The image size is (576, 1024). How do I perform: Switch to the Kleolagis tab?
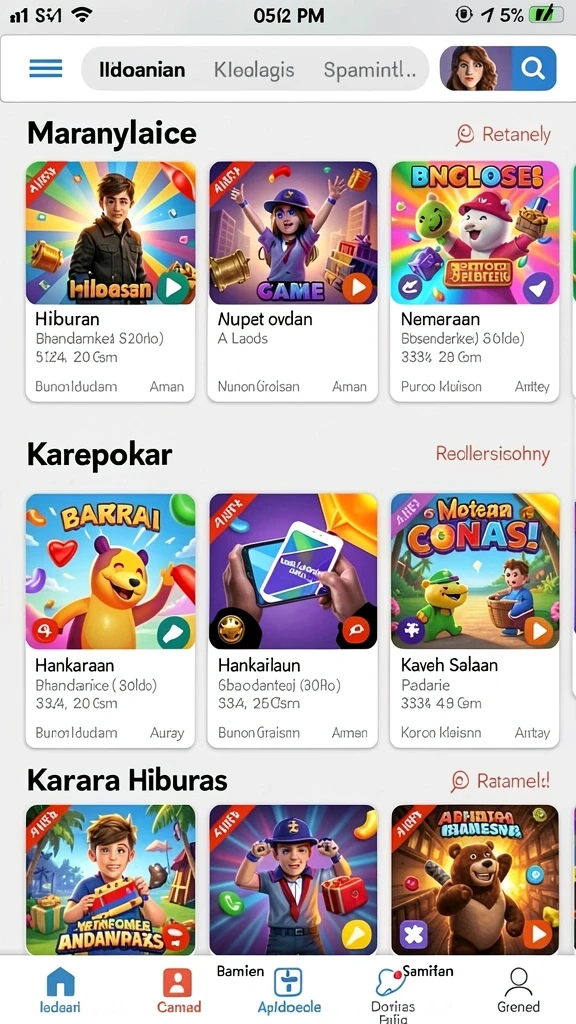click(254, 70)
